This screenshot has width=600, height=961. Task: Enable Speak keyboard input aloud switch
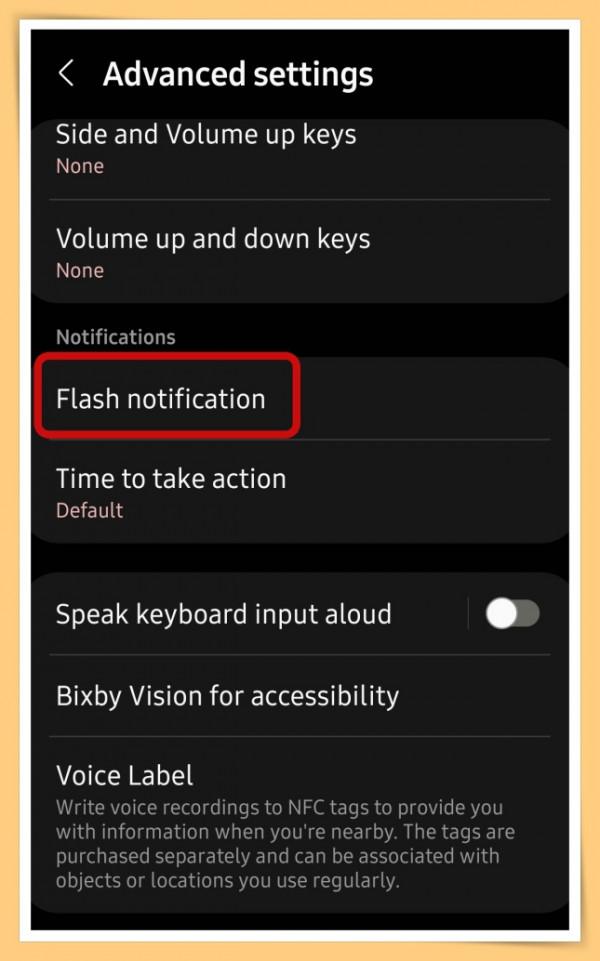(512, 614)
